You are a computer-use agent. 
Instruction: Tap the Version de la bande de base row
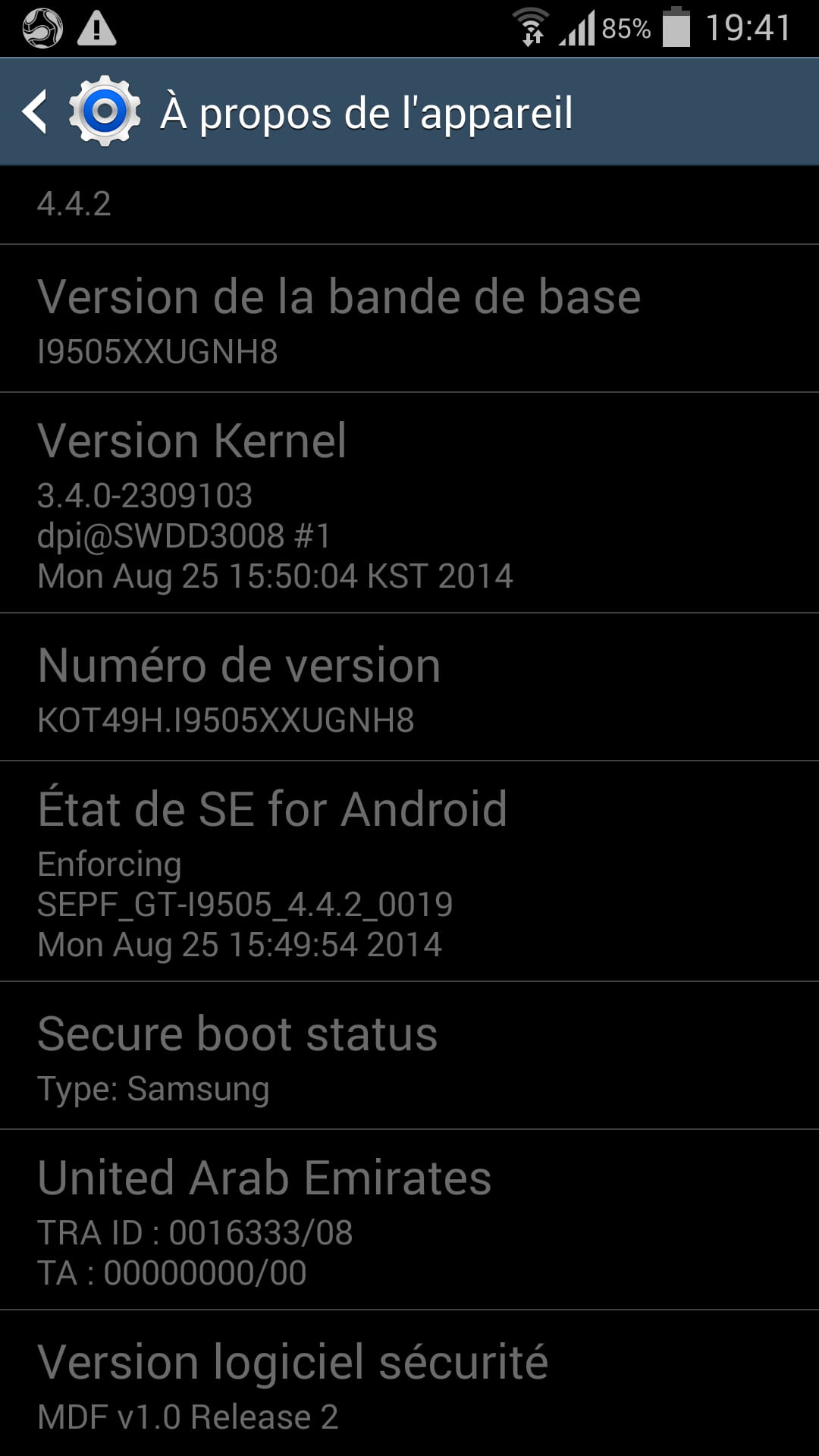click(409, 318)
